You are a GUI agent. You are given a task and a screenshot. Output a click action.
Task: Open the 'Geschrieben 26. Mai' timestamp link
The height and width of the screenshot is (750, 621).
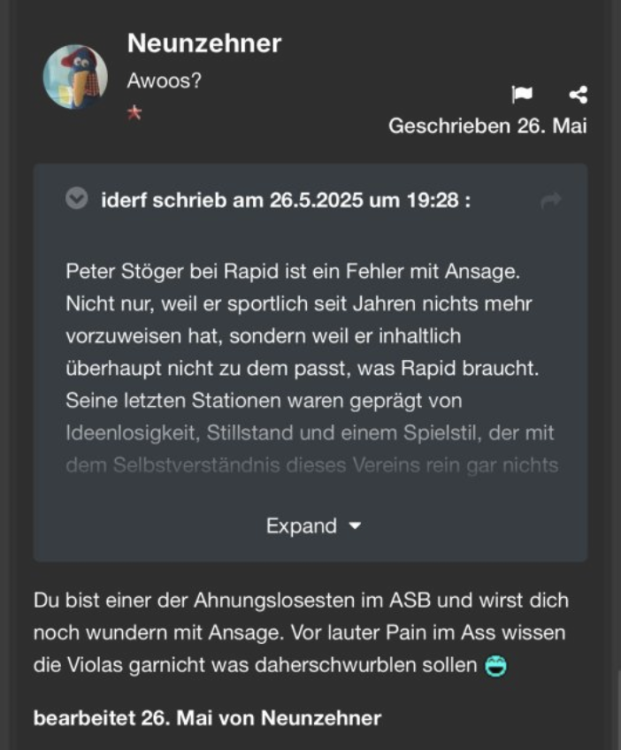487,127
